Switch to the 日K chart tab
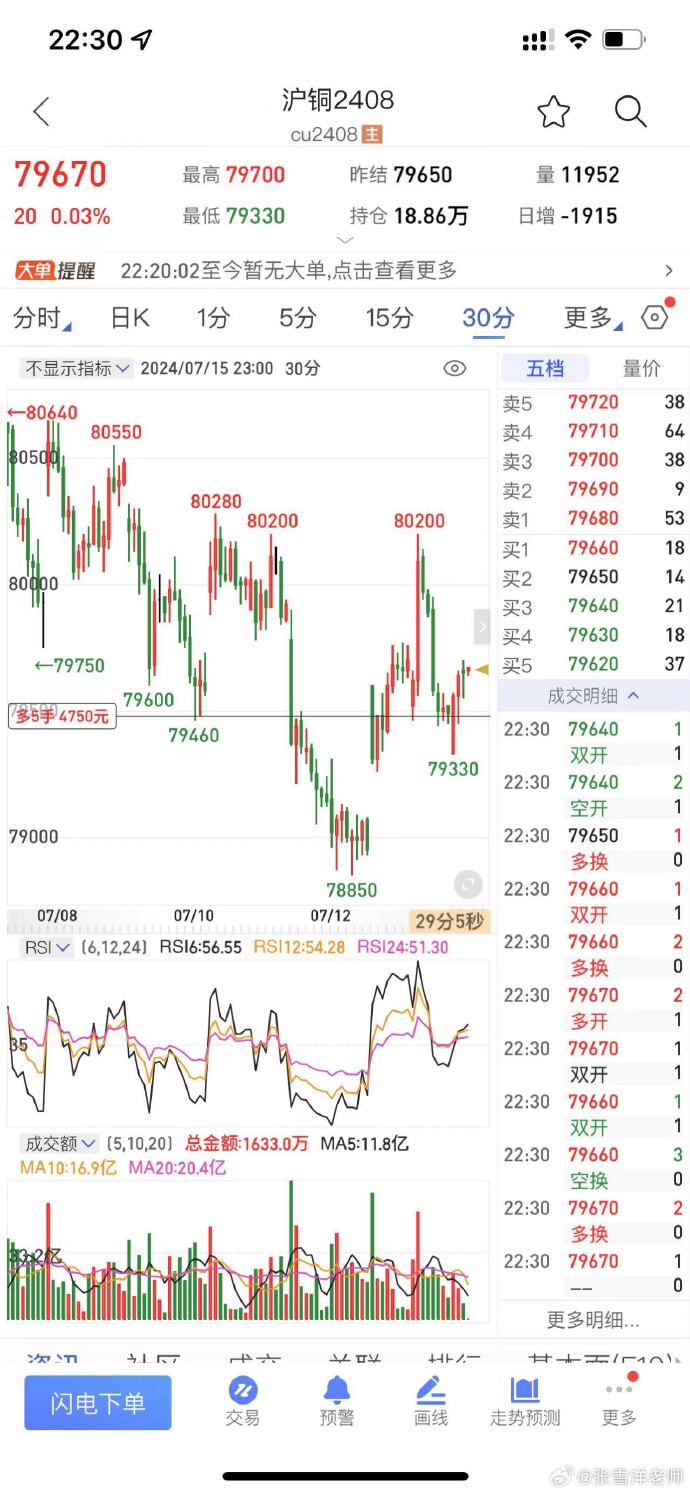The width and height of the screenshot is (690, 1493). point(129,318)
